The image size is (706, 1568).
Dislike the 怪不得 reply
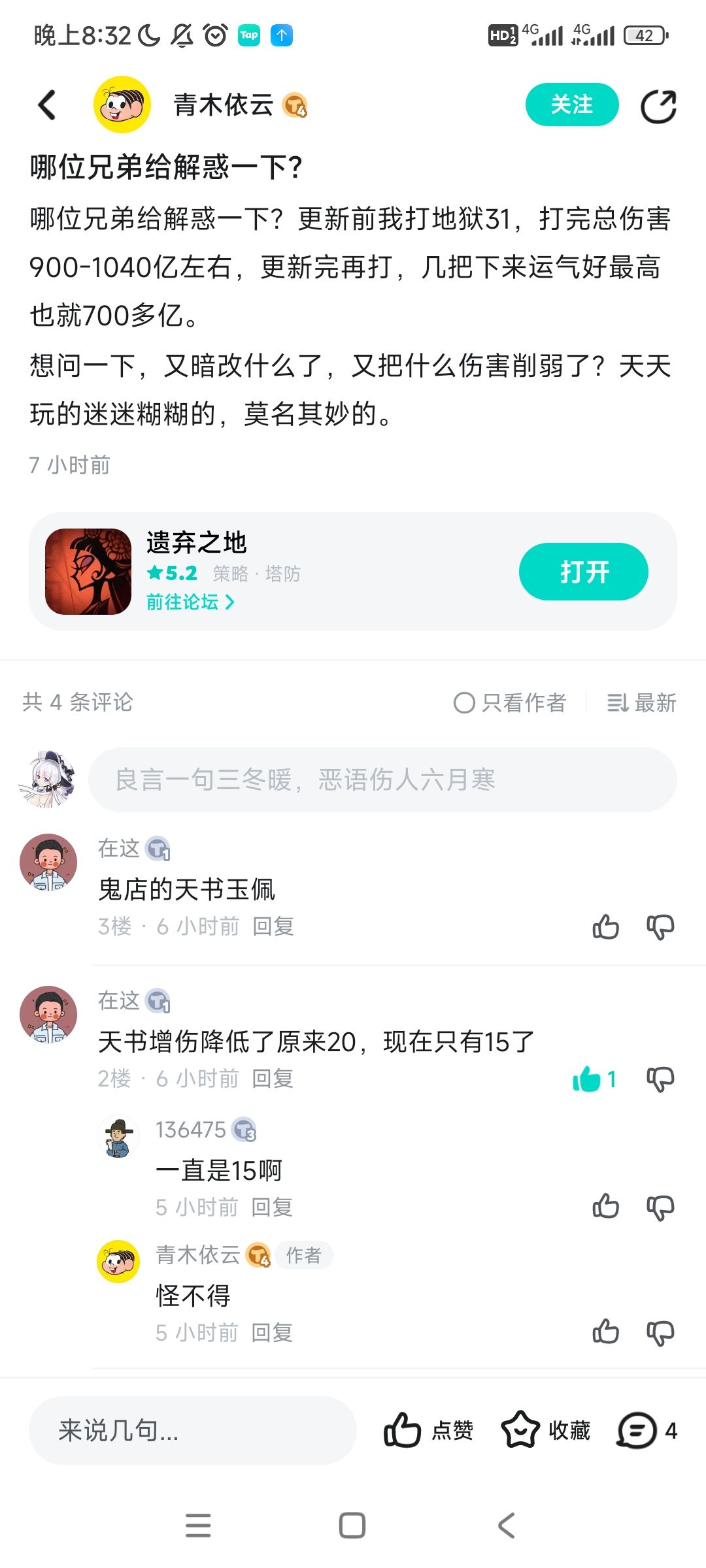click(660, 1333)
